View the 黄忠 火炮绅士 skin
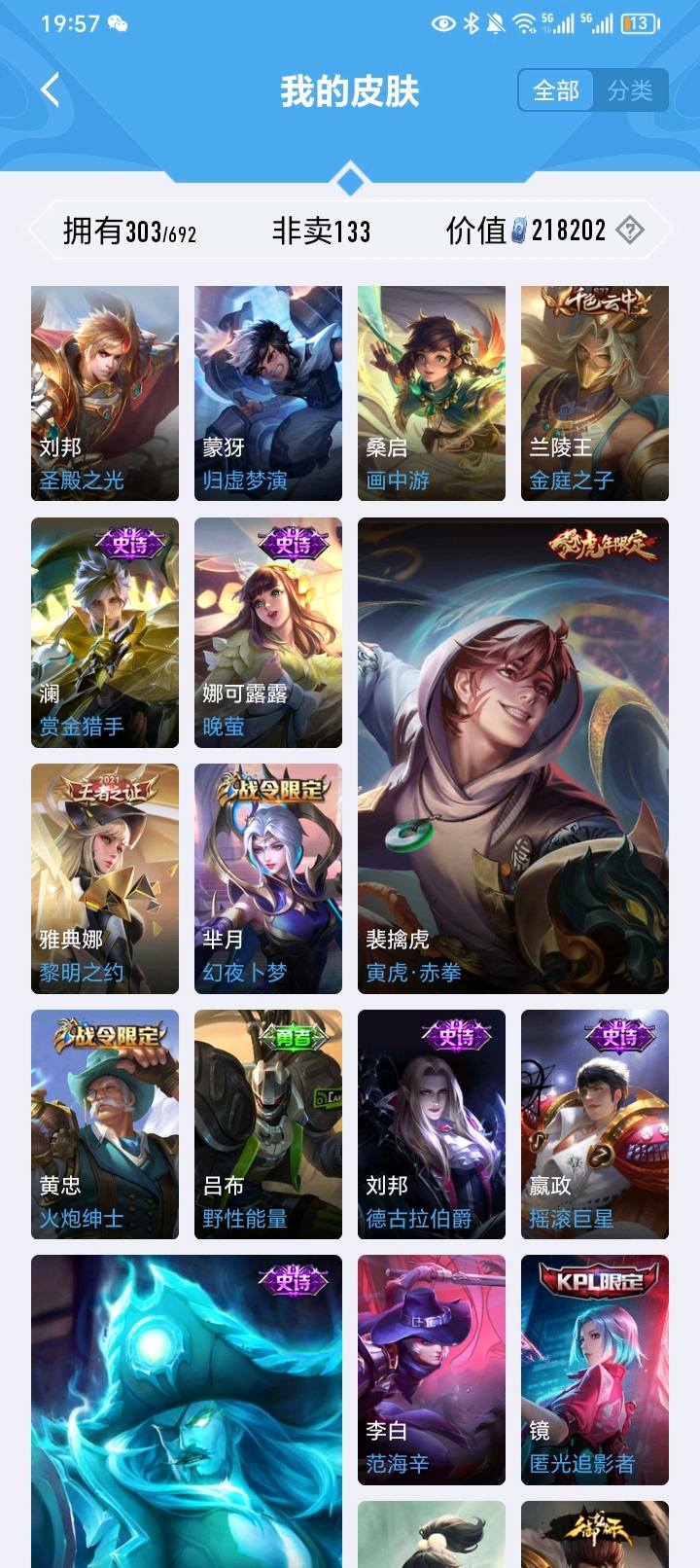700x1568 pixels. 105,1124
